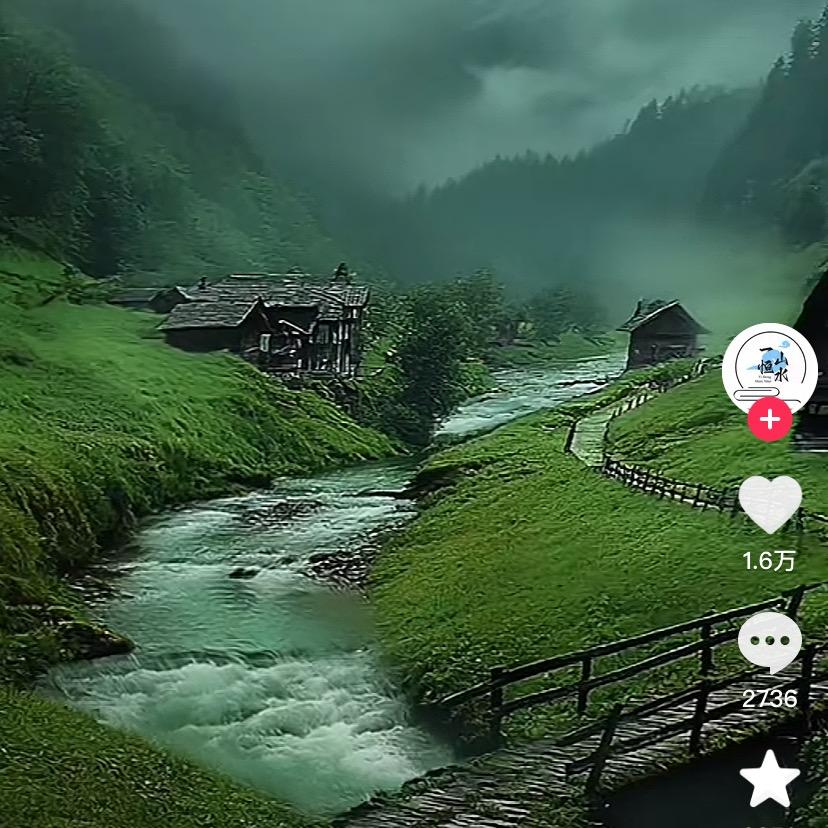Add this video to favorites
The height and width of the screenshot is (828, 828).
pyautogui.click(x=769, y=780)
